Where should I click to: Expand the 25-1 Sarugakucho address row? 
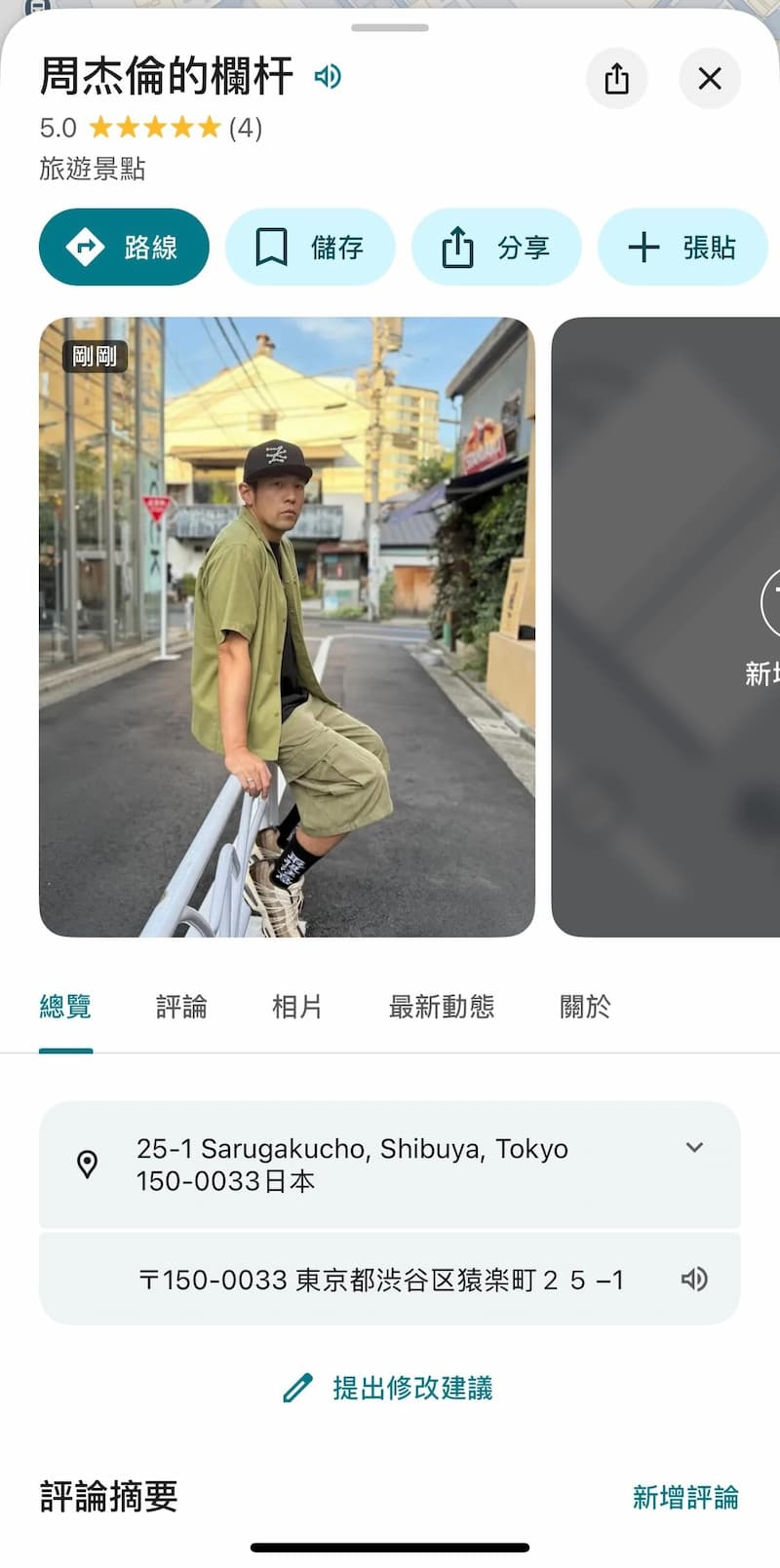(694, 1148)
